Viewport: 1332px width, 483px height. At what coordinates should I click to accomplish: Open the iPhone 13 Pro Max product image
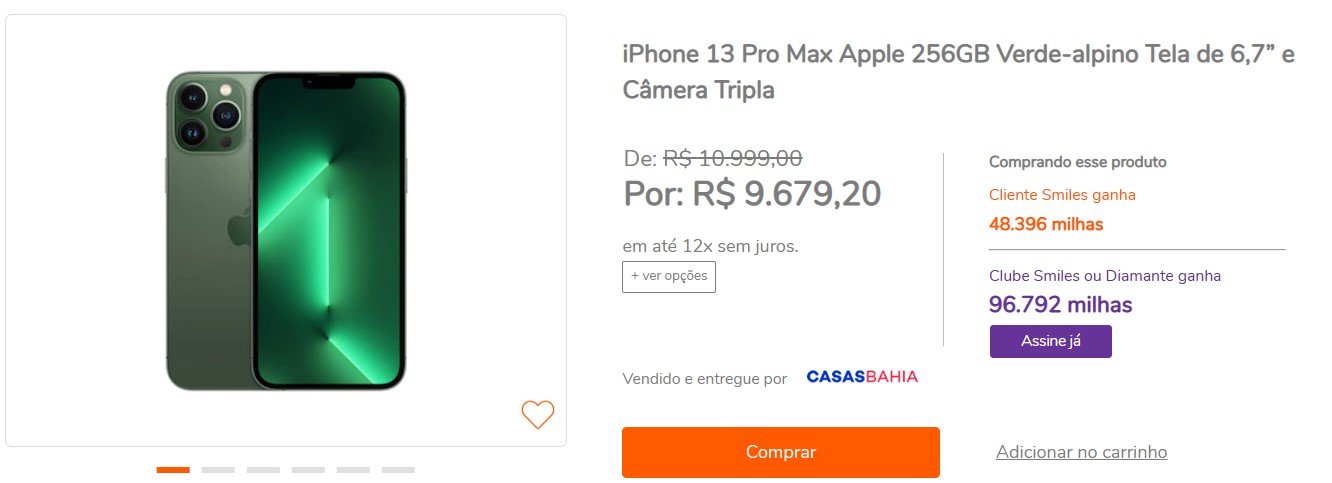286,230
